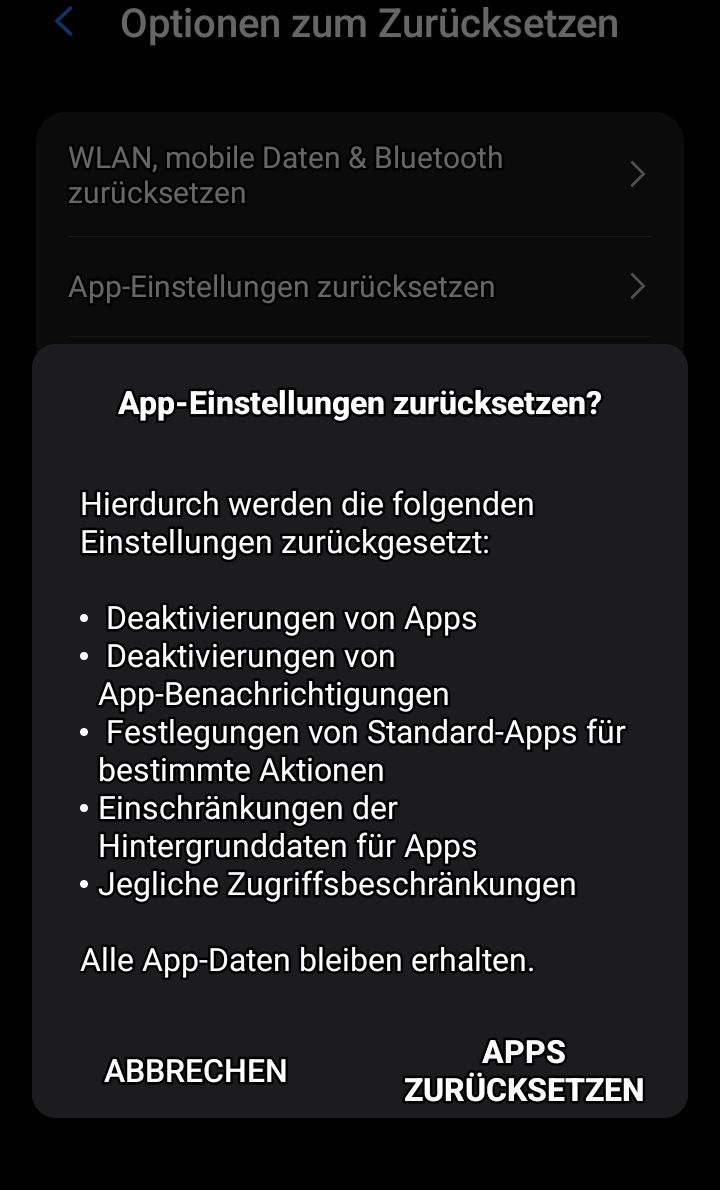
Task: Navigate back using the blue back arrow
Action: coord(64,23)
